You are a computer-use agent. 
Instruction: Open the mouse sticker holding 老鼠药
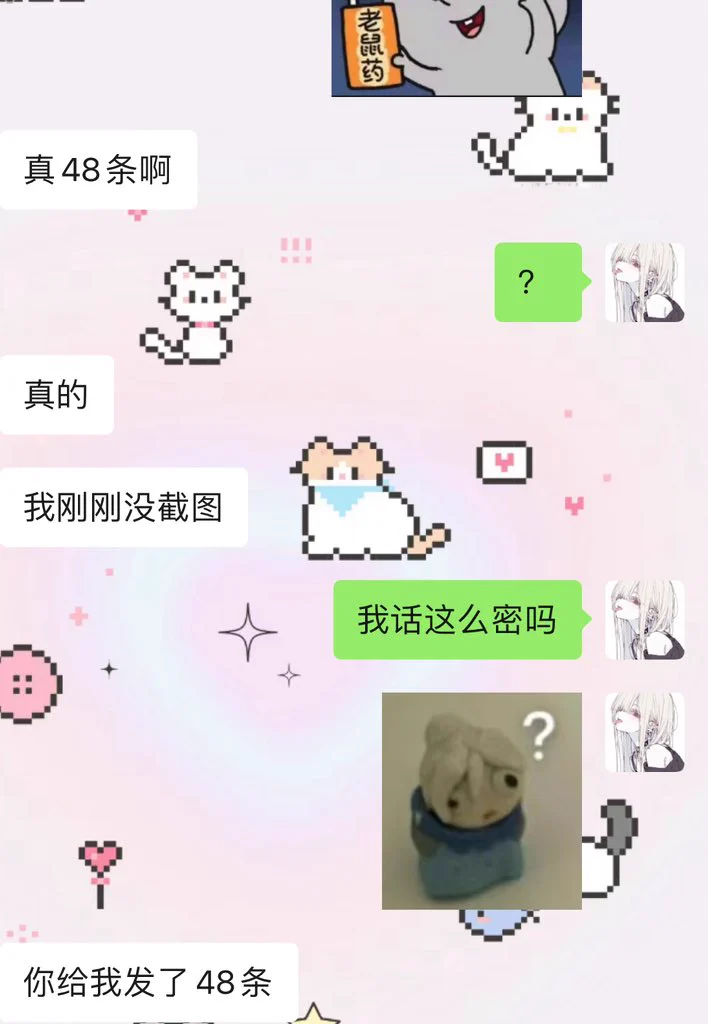pos(456,47)
